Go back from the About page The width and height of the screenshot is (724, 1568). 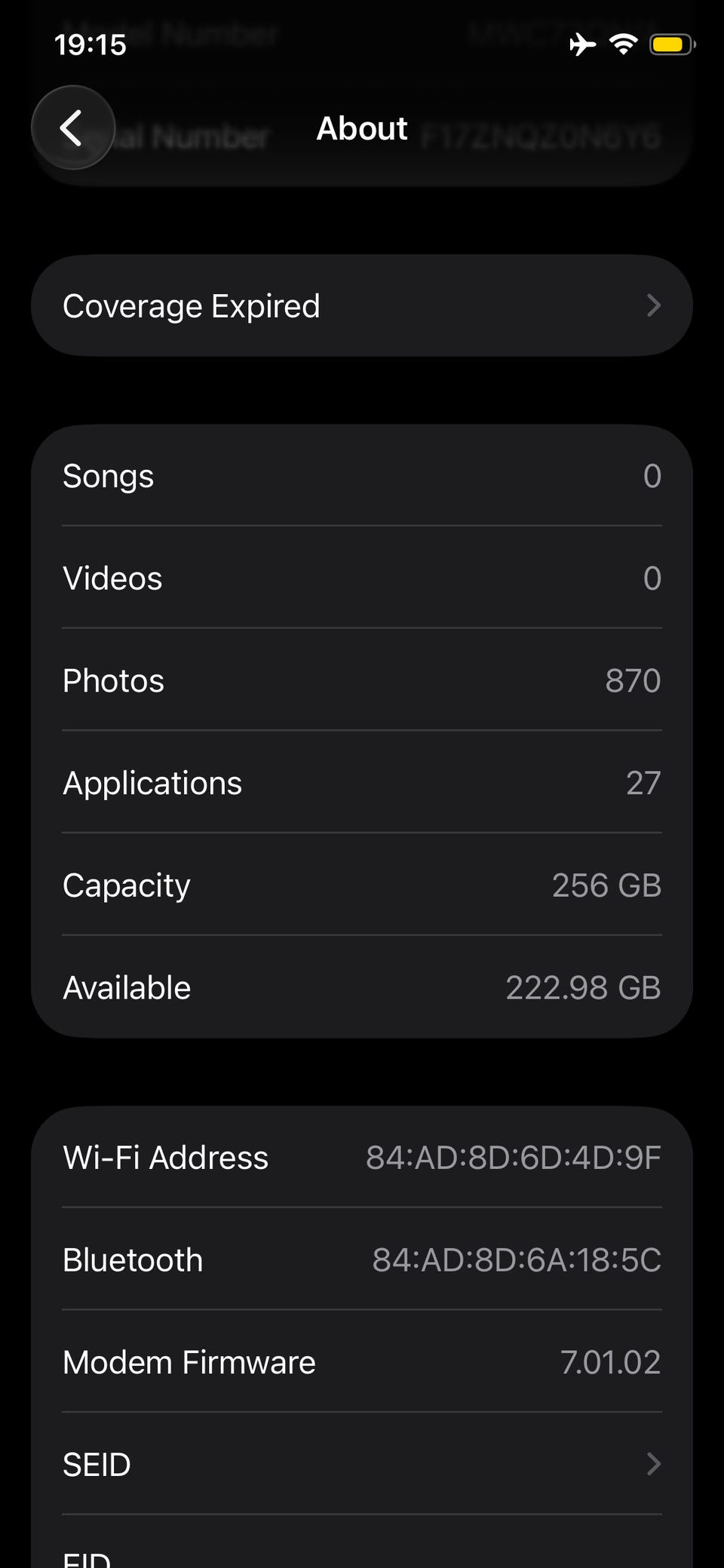click(x=72, y=127)
